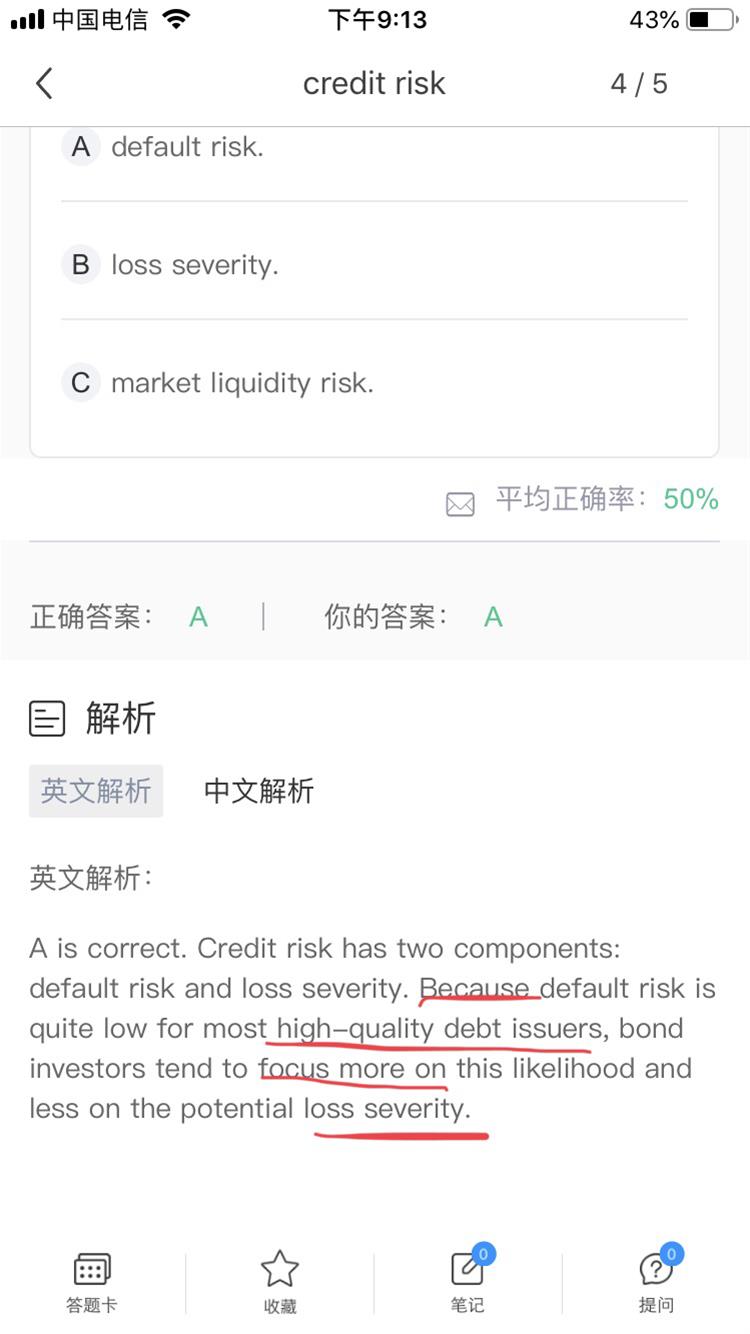Bookmark this question with 收藏
This screenshot has height=1334, width=750.
280,1283
